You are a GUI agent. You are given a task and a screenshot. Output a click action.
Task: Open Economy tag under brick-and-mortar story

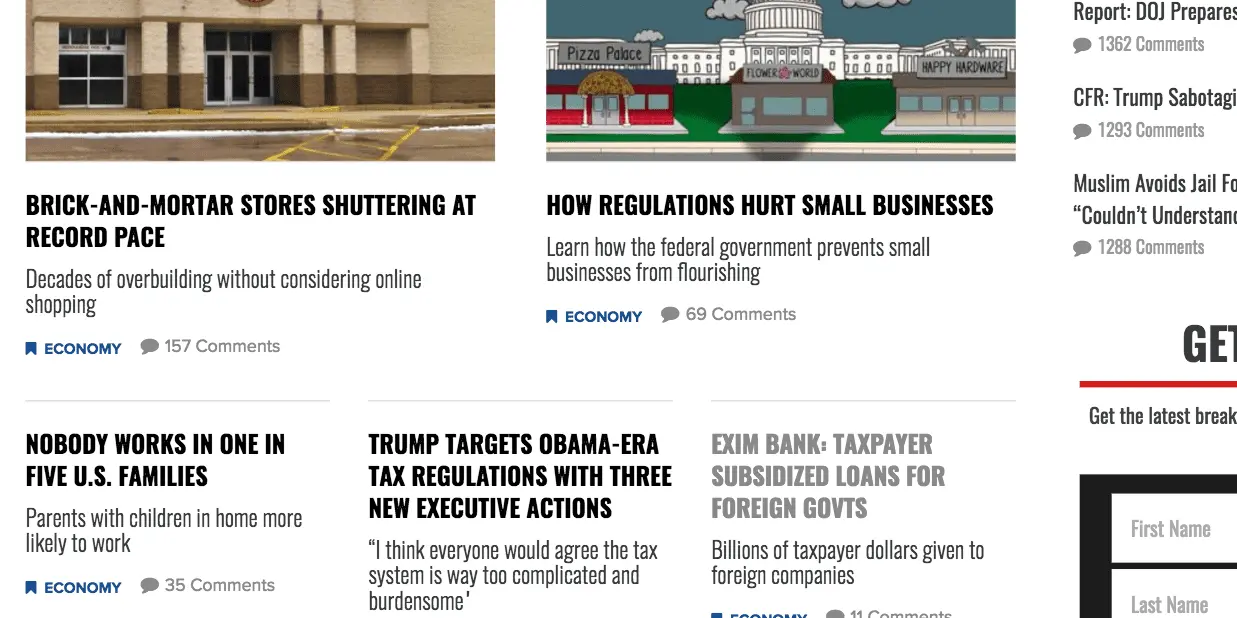[82, 348]
